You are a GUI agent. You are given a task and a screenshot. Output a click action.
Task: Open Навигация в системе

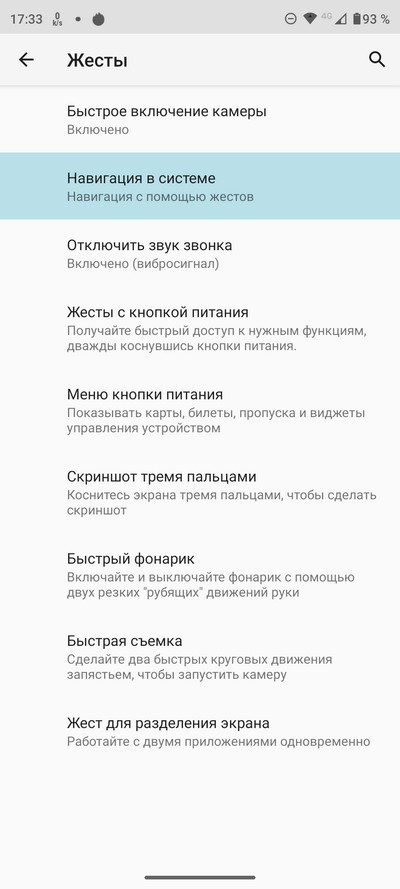tap(200, 186)
